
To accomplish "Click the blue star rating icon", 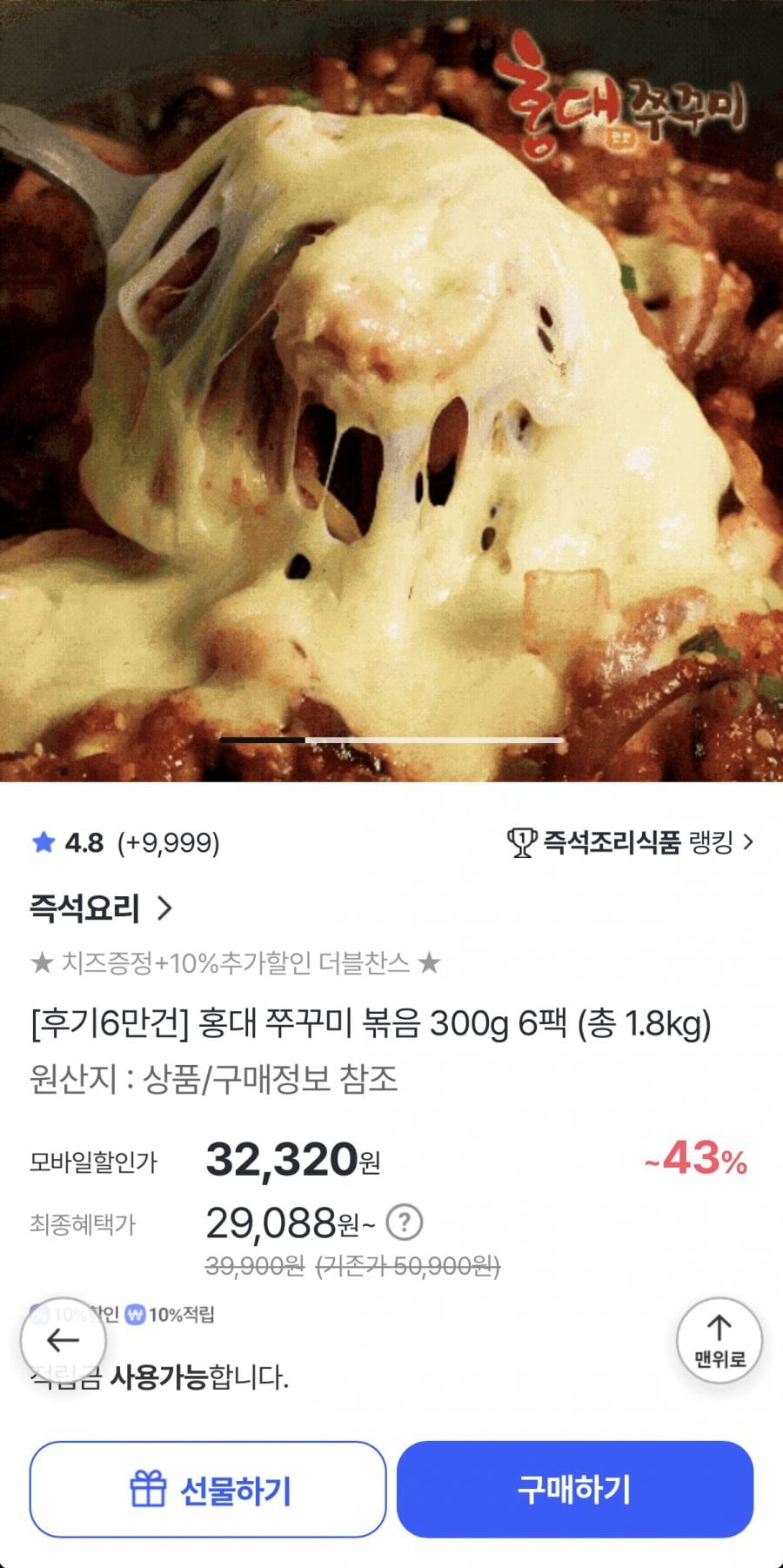I will (43, 841).
